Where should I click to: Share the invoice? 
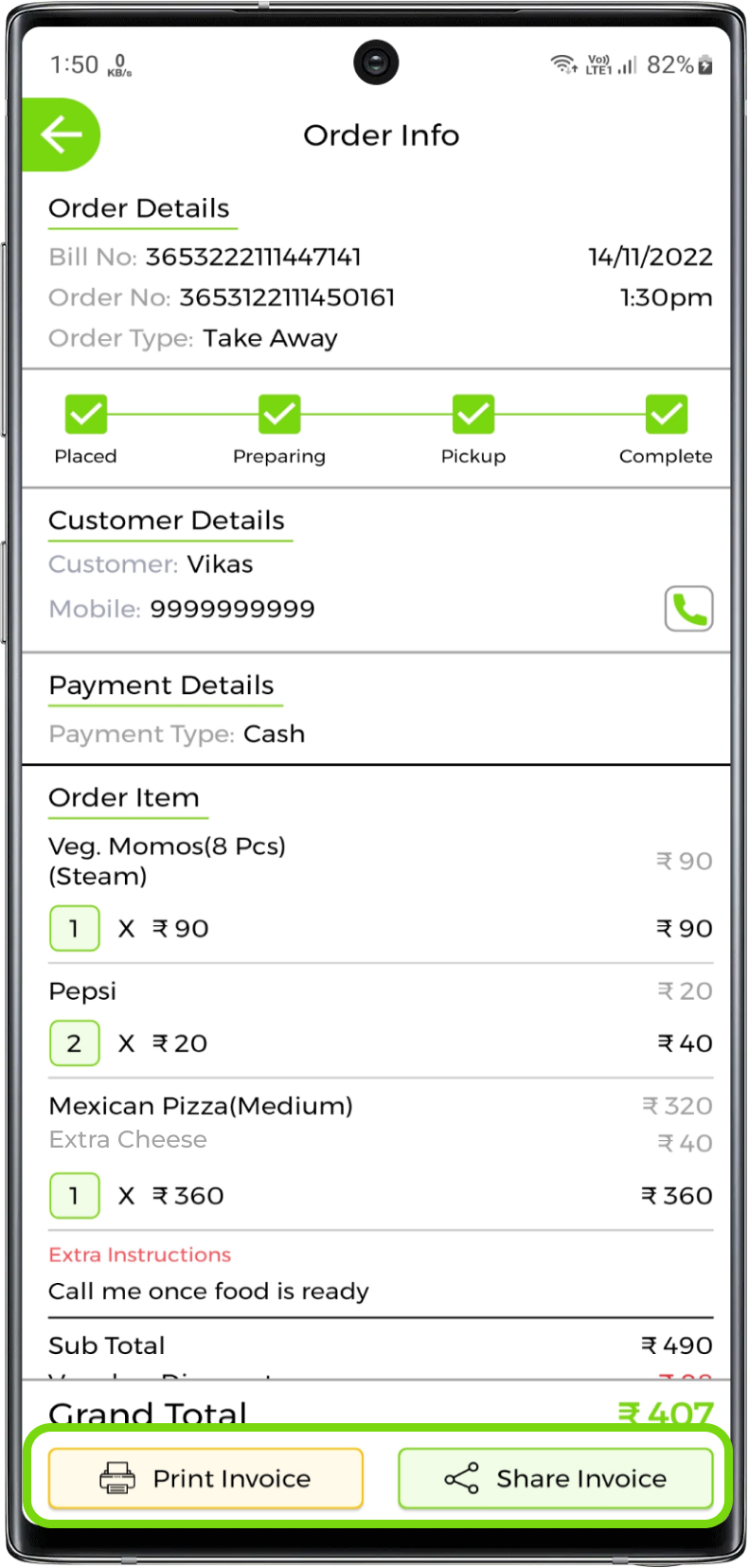point(555,1478)
